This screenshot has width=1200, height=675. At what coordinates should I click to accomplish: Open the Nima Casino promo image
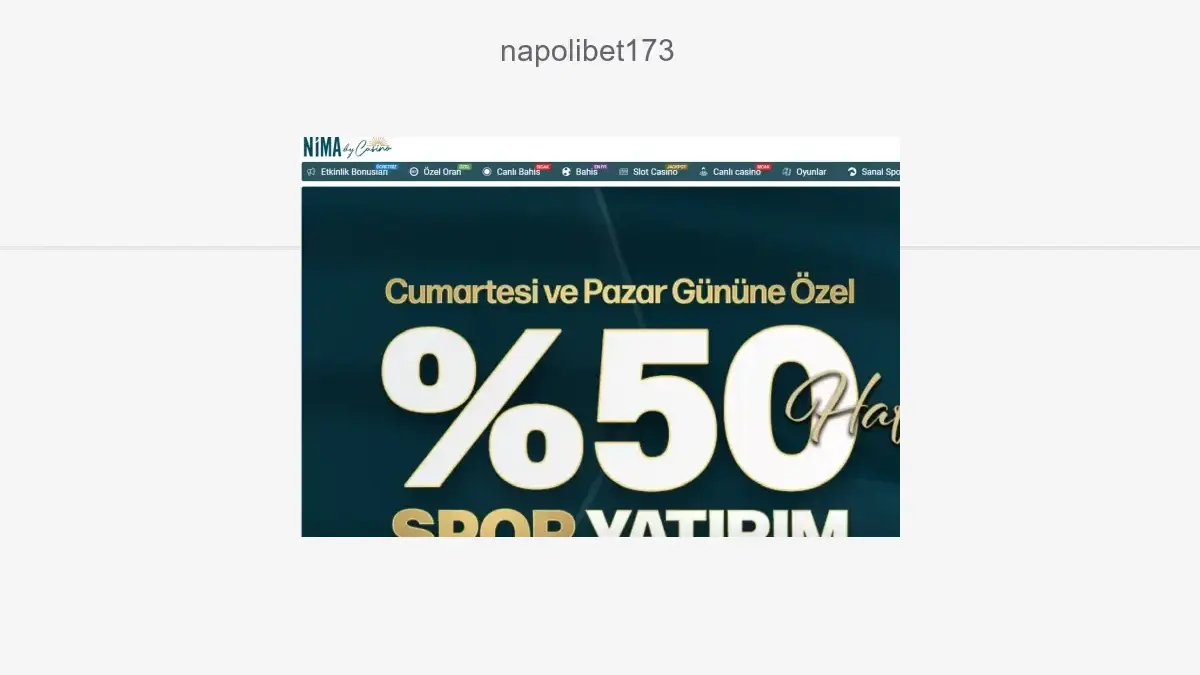pos(600,360)
